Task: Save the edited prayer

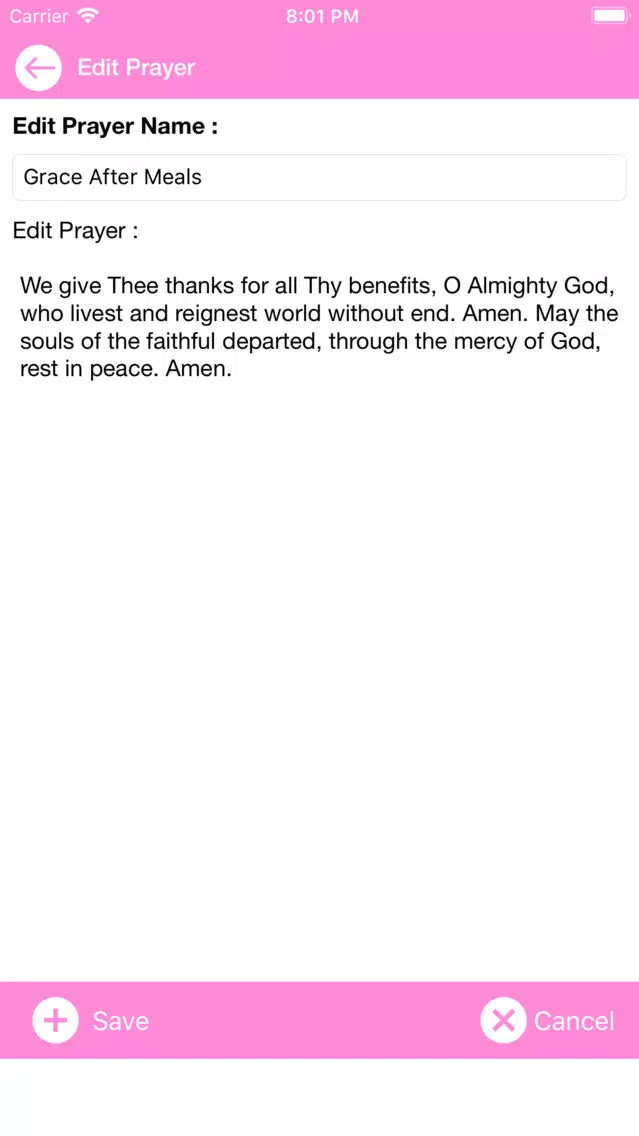Action: (91, 1020)
